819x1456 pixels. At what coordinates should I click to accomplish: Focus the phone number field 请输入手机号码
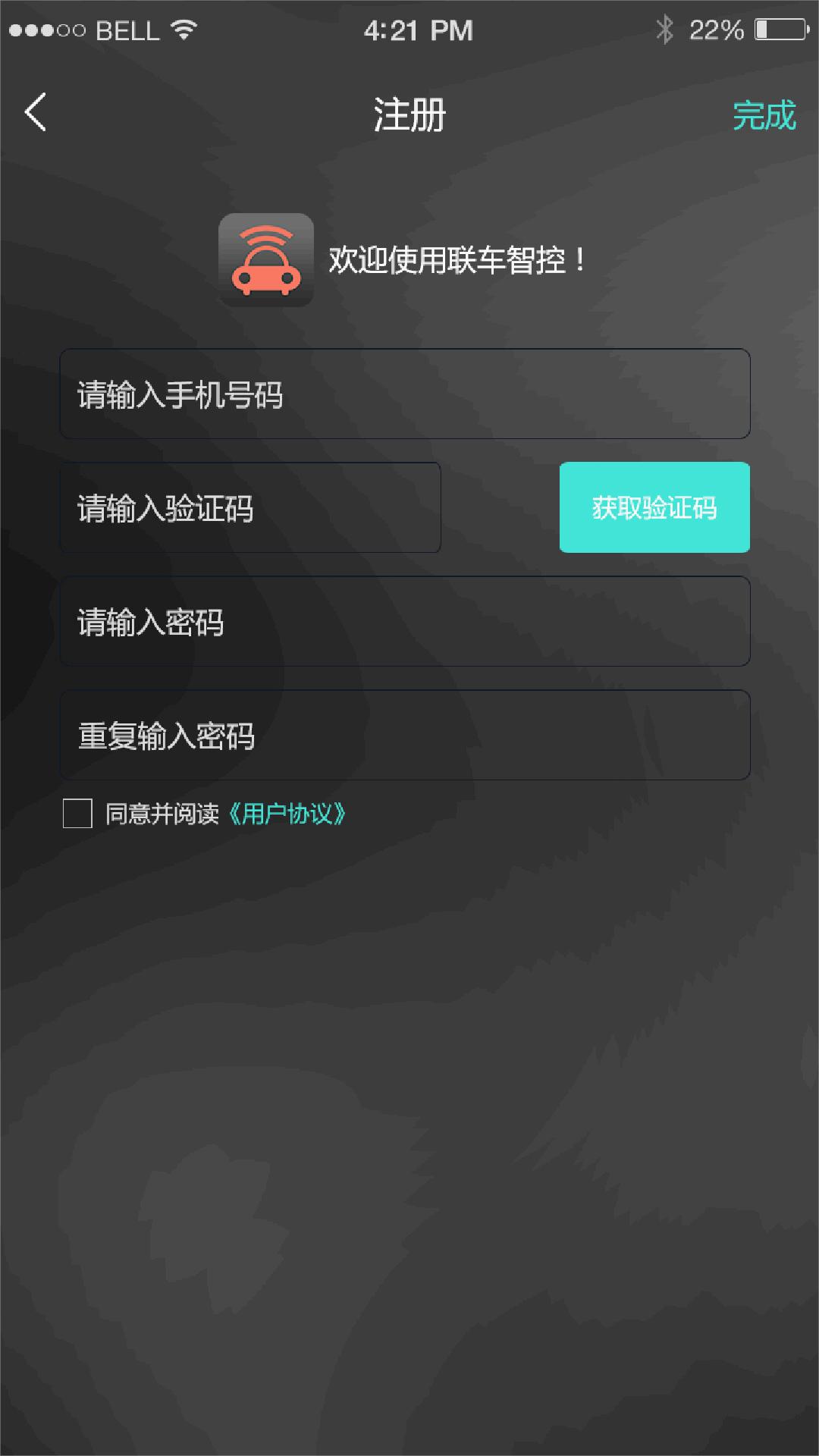click(x=405, y=394)
